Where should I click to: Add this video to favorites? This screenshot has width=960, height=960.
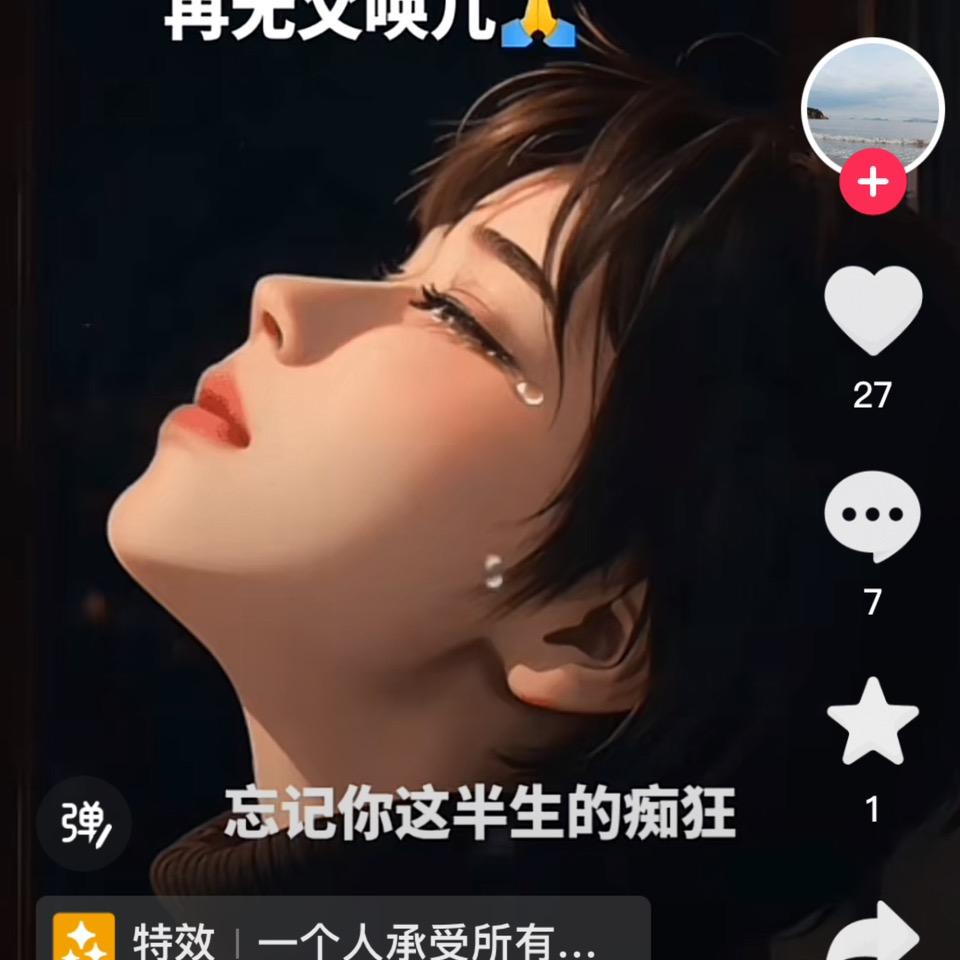click(x=872, y=722)
